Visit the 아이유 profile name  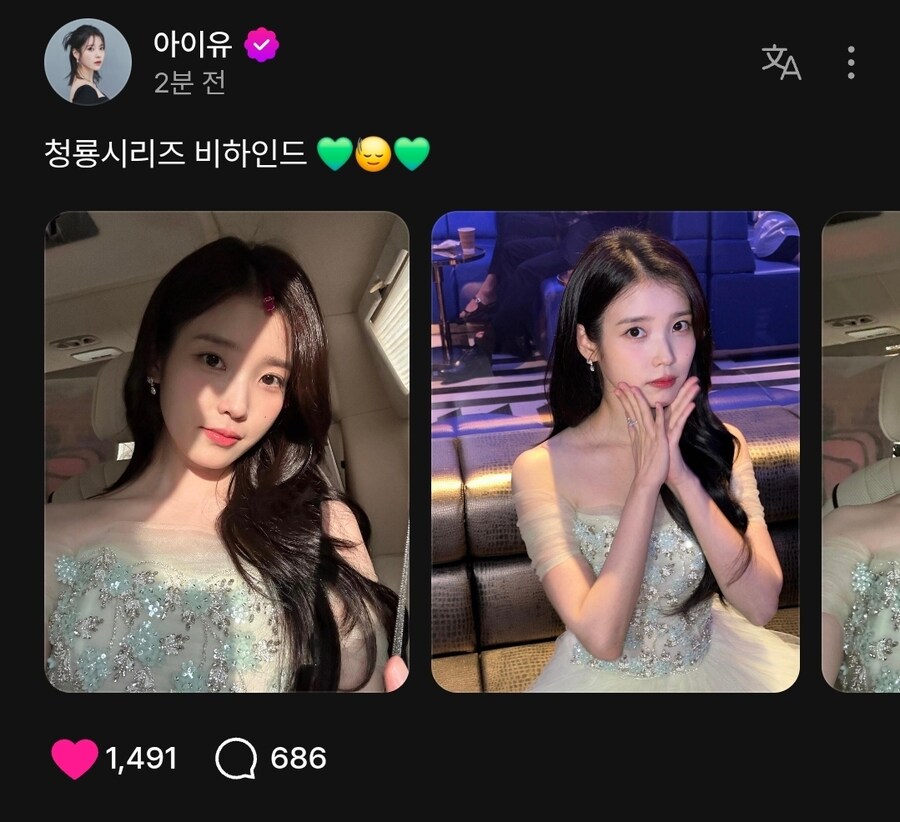tap(193, 44)
